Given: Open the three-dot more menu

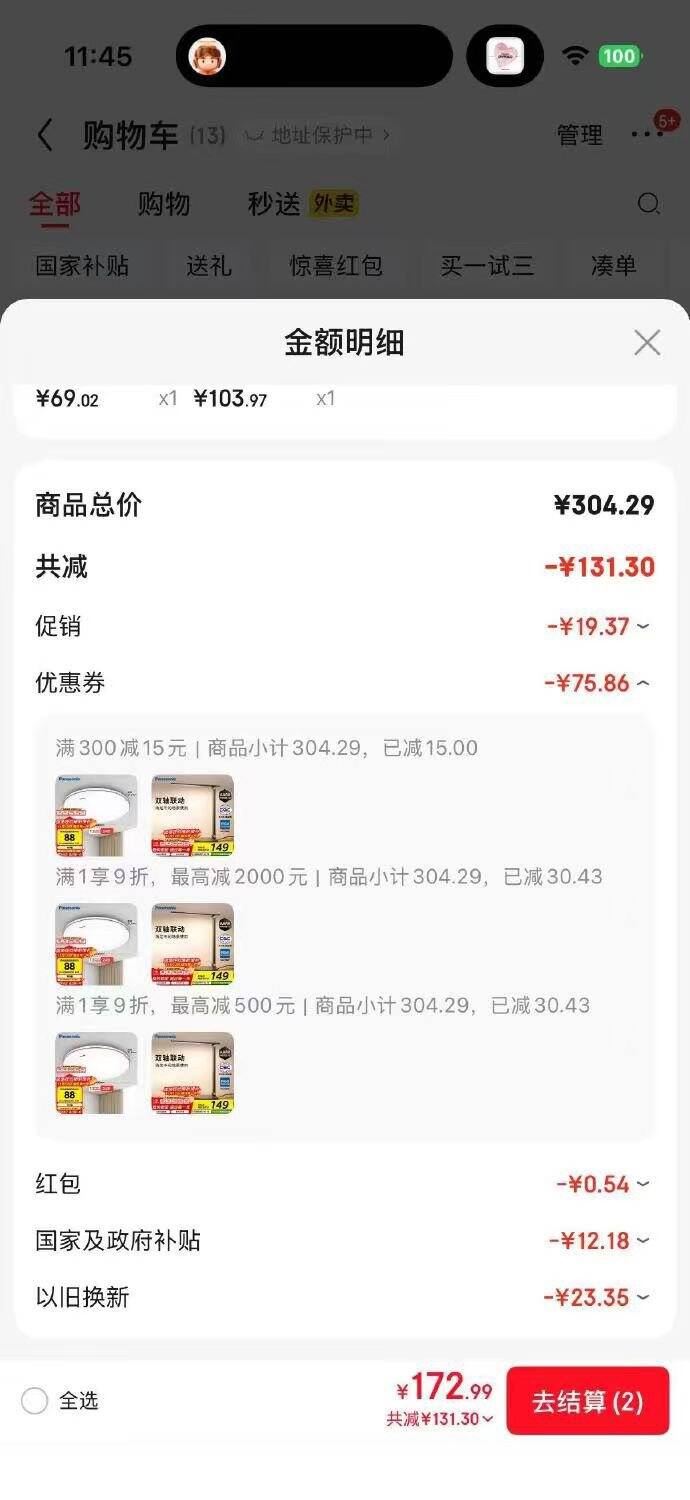Looking at the screenshot, I should coord(647,135).
